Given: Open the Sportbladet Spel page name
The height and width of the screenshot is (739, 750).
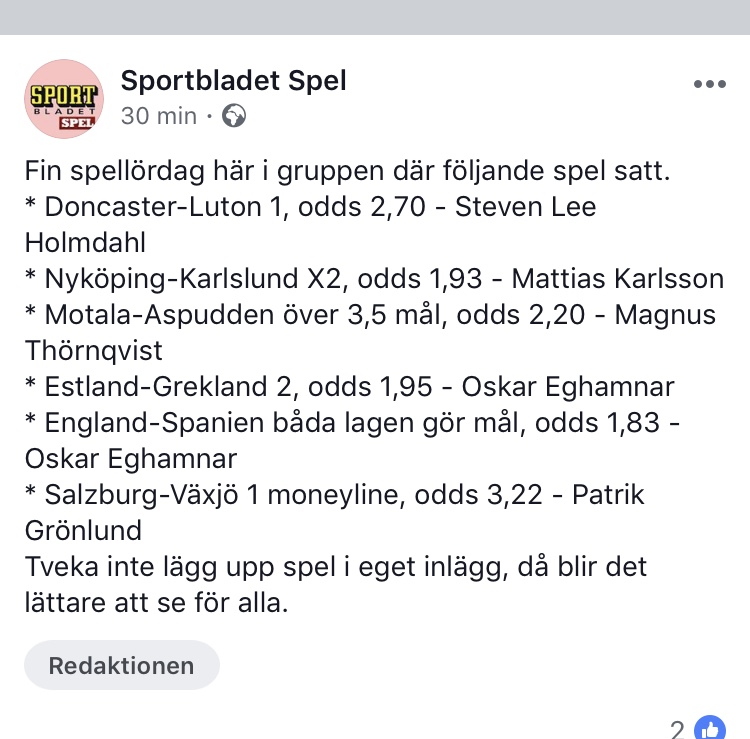Looking at the screenshot, I should [233, 80].
